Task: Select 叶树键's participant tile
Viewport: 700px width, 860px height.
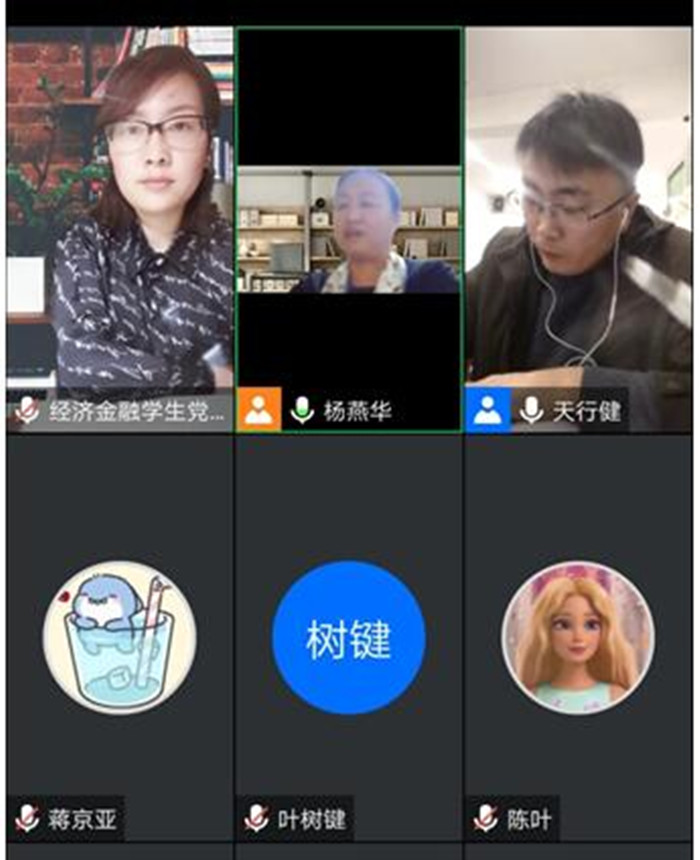Action: point(349,638)
